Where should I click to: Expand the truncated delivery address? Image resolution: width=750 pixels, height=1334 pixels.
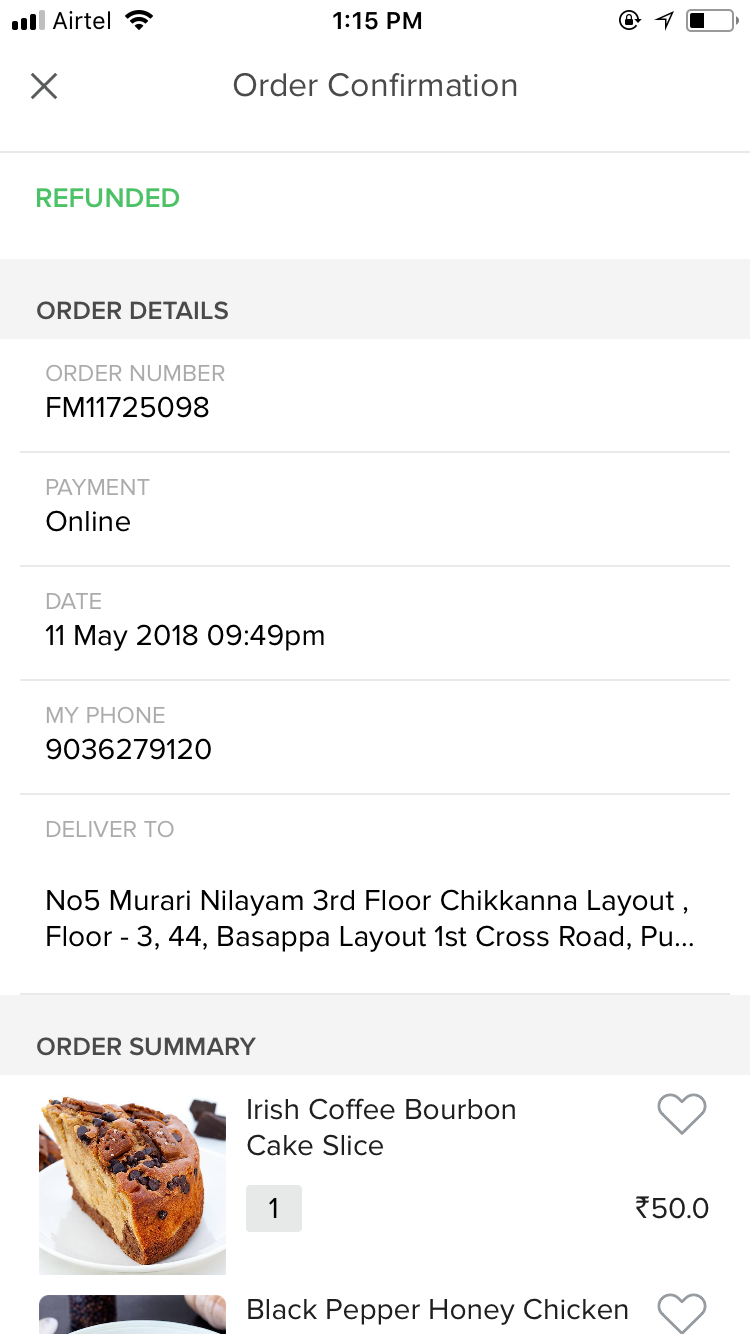[x=368, y=919]
